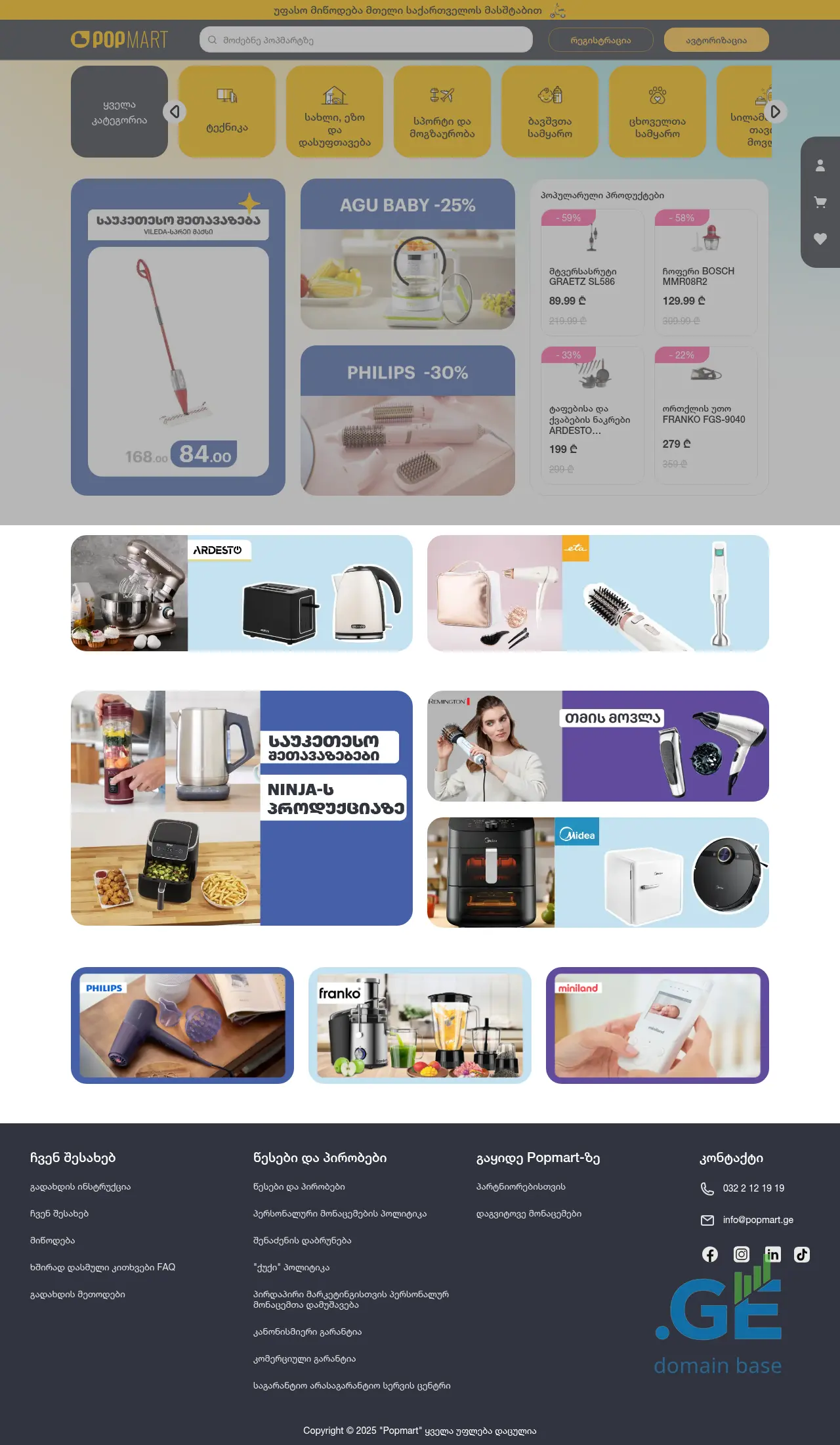Open the GRAETZ SL586 vacuum product card
The image size is (840, 1445).
pyautogui.click(x=592, y=272)
